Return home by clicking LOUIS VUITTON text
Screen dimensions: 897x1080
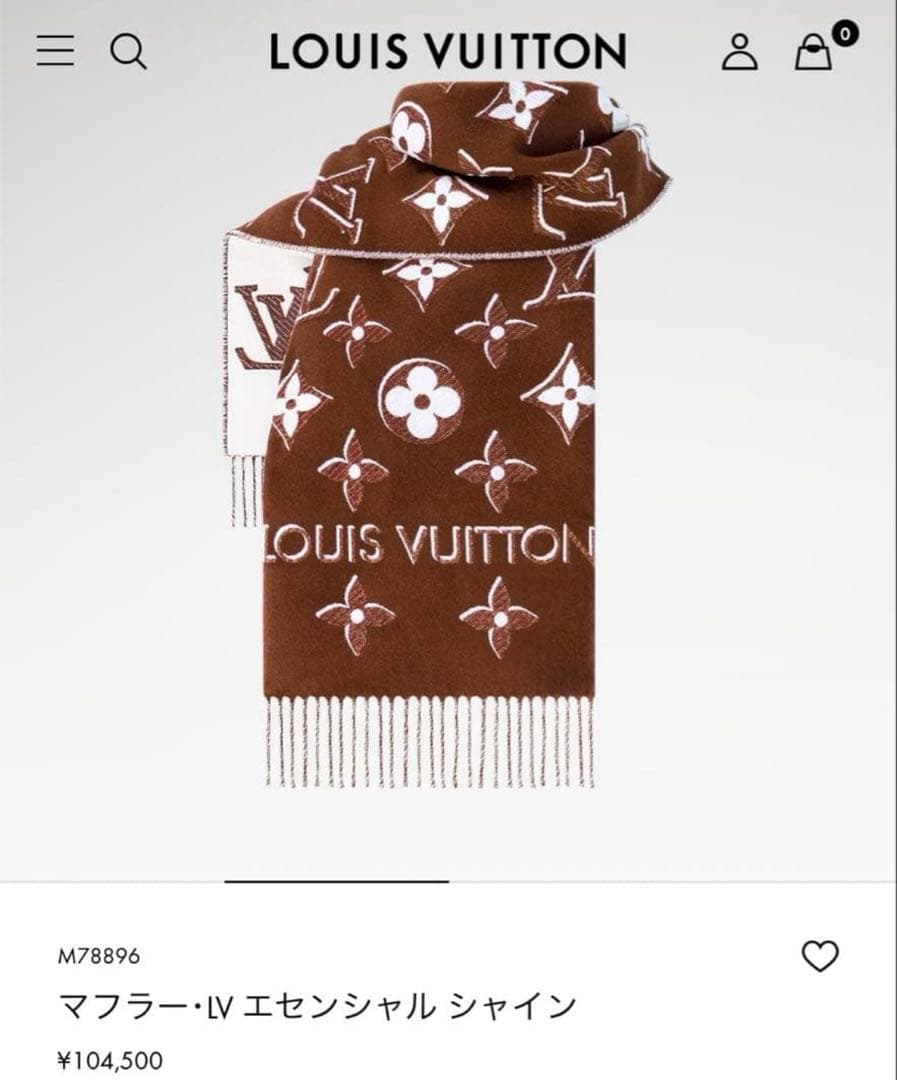447,50
